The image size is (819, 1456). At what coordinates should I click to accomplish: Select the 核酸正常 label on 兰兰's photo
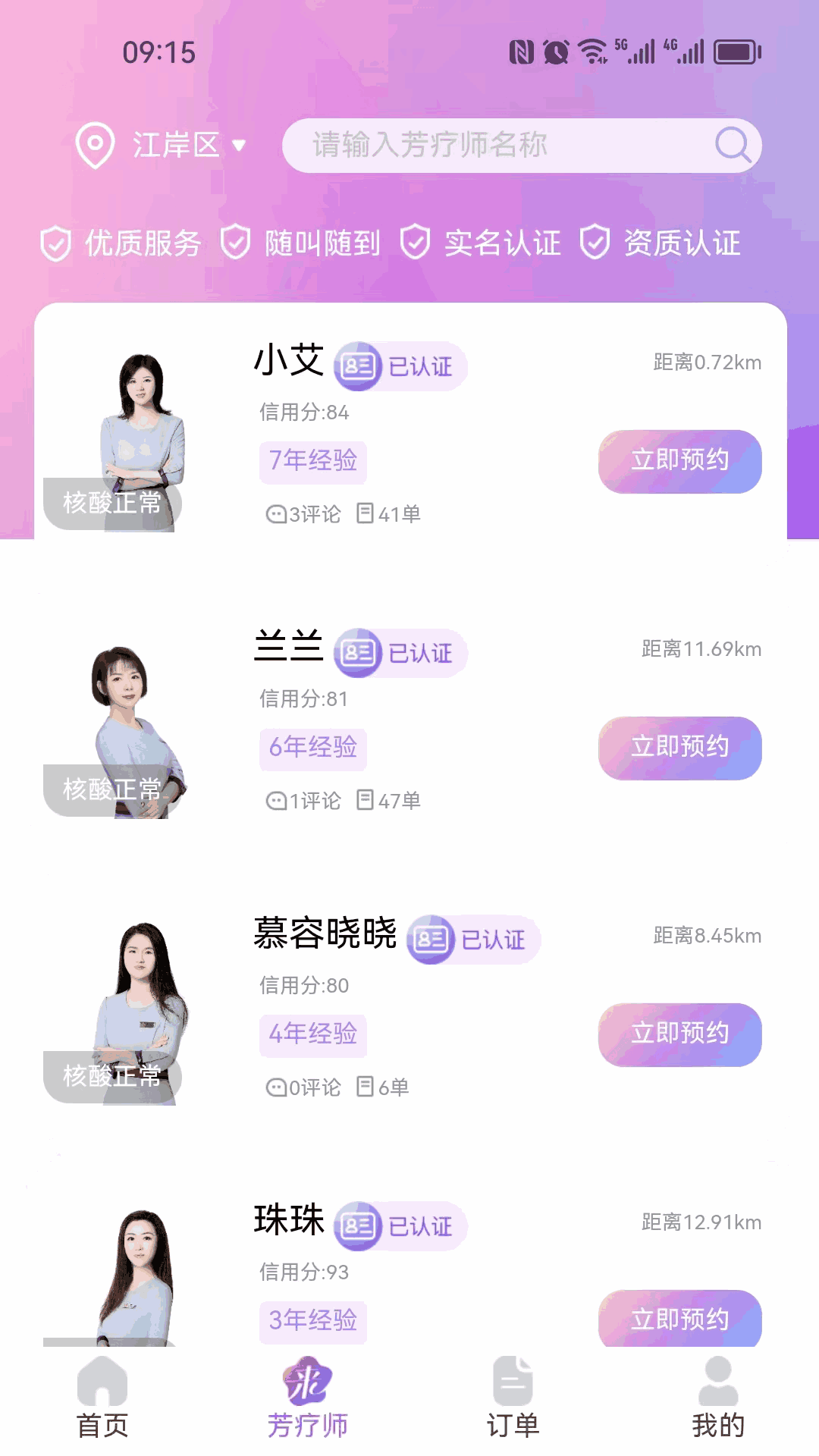(112, 790)
